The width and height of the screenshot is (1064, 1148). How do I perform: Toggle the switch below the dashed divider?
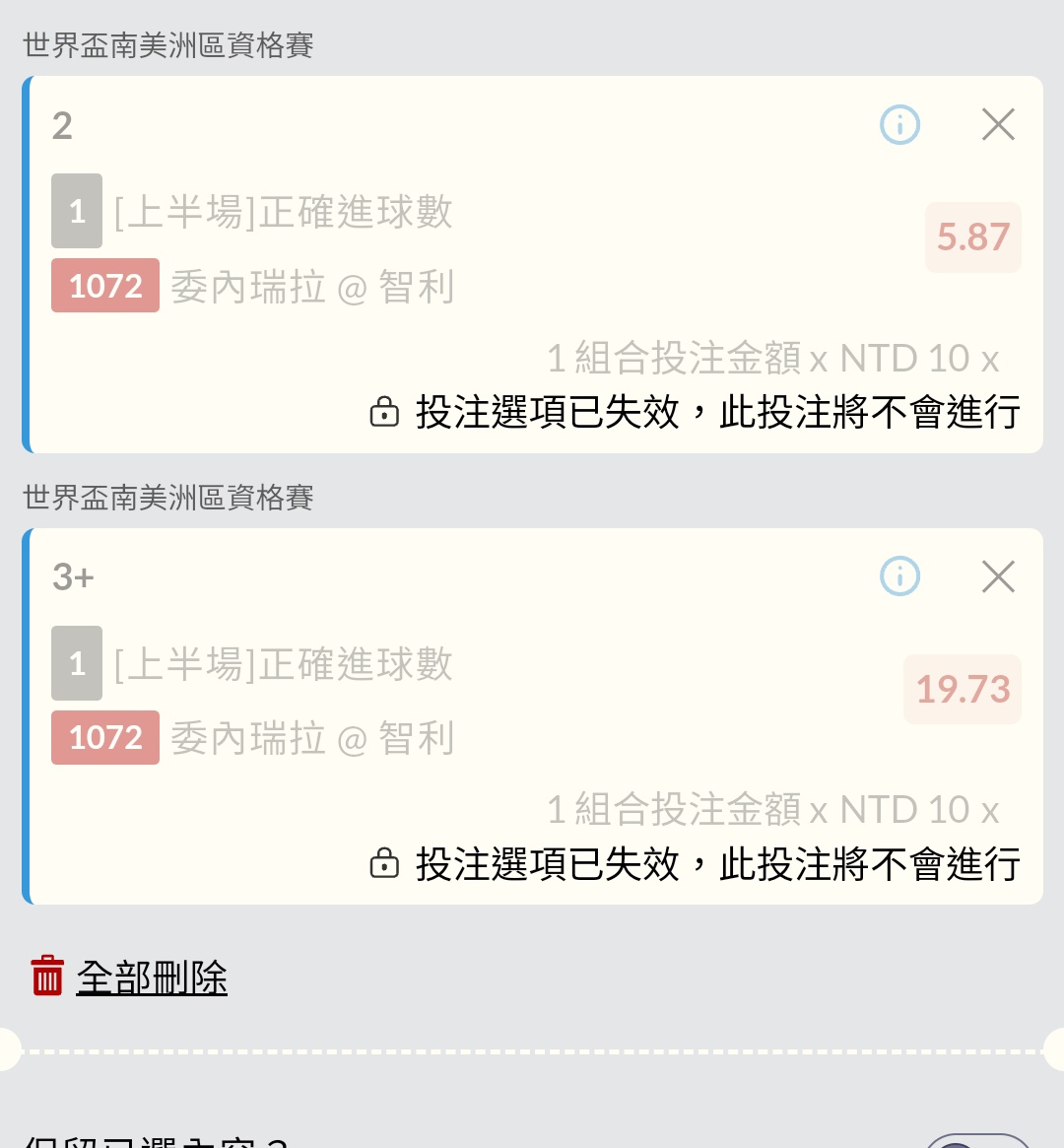tap(975, 1142)
